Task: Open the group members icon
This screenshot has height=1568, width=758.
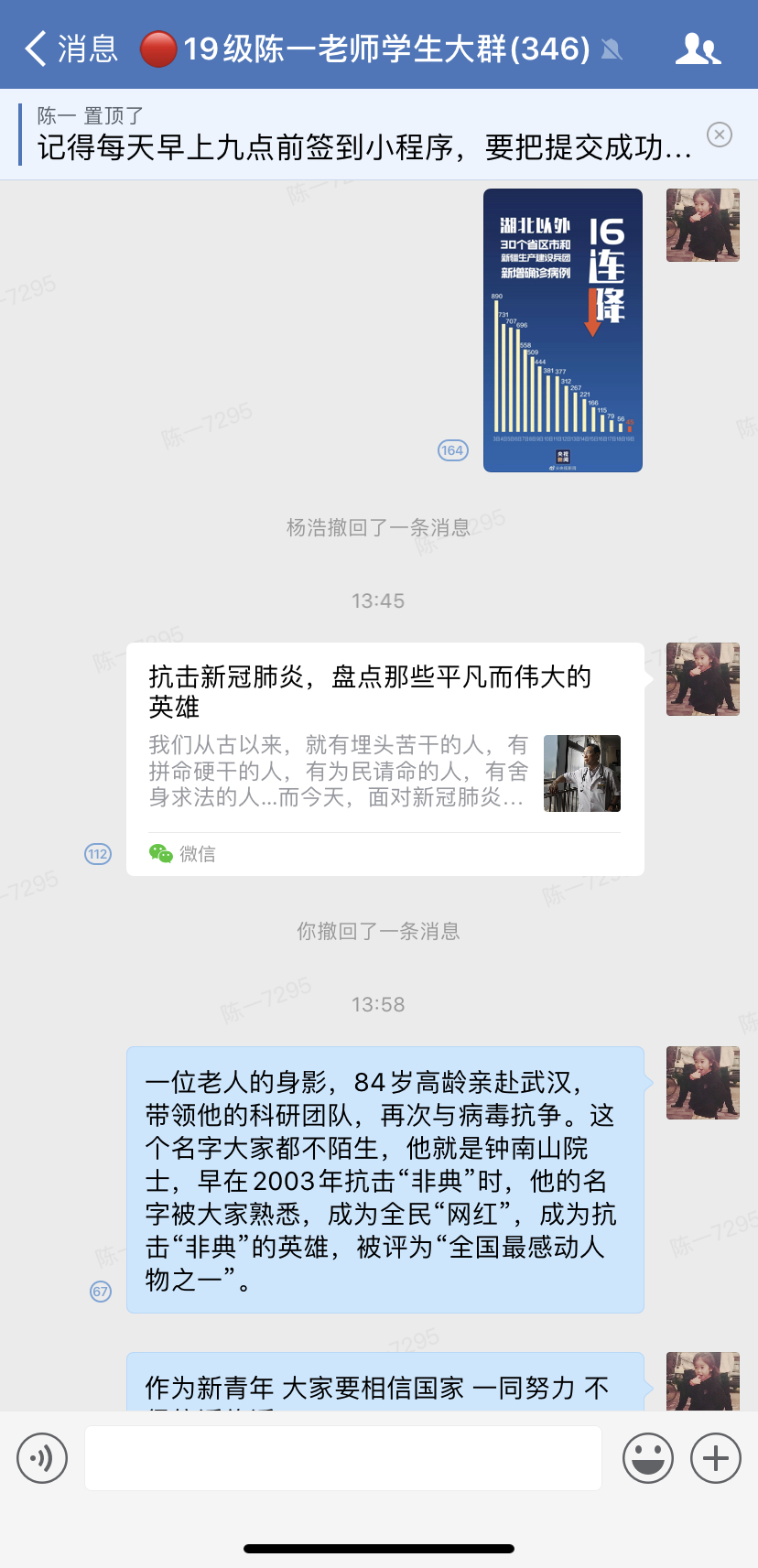Action: coord(698,49)
